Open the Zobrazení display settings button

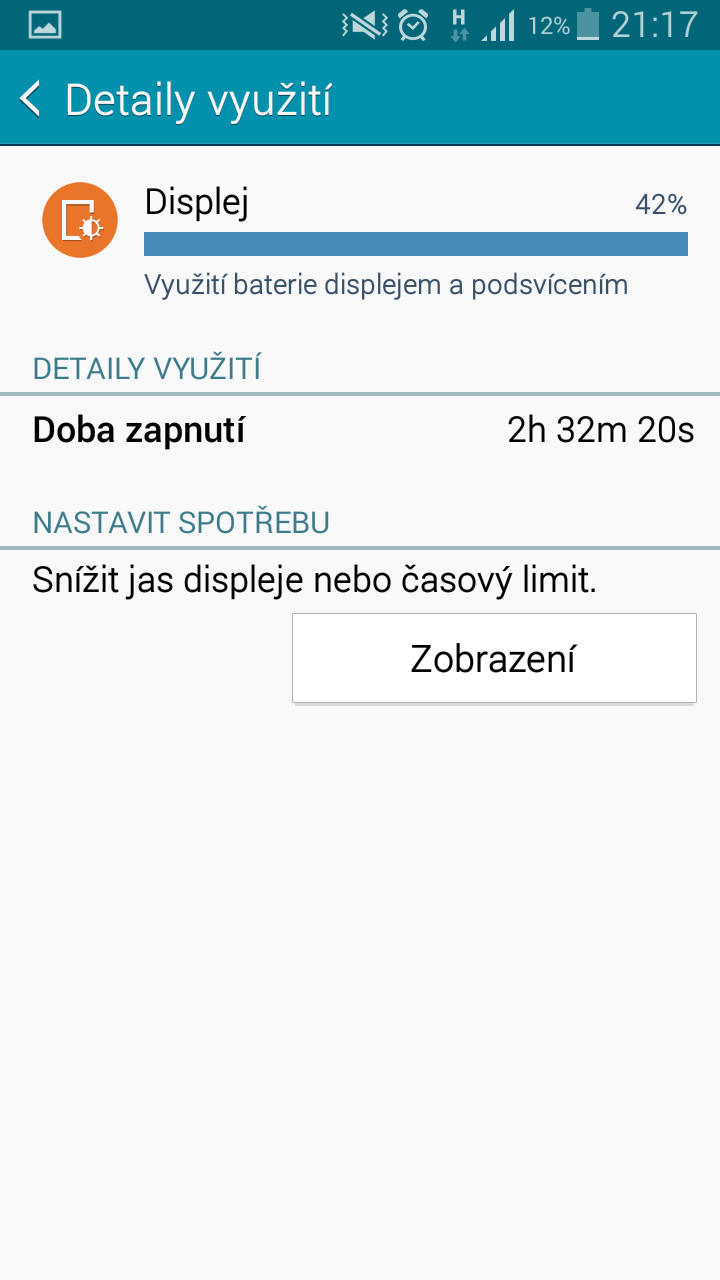[x=494, y=658]
